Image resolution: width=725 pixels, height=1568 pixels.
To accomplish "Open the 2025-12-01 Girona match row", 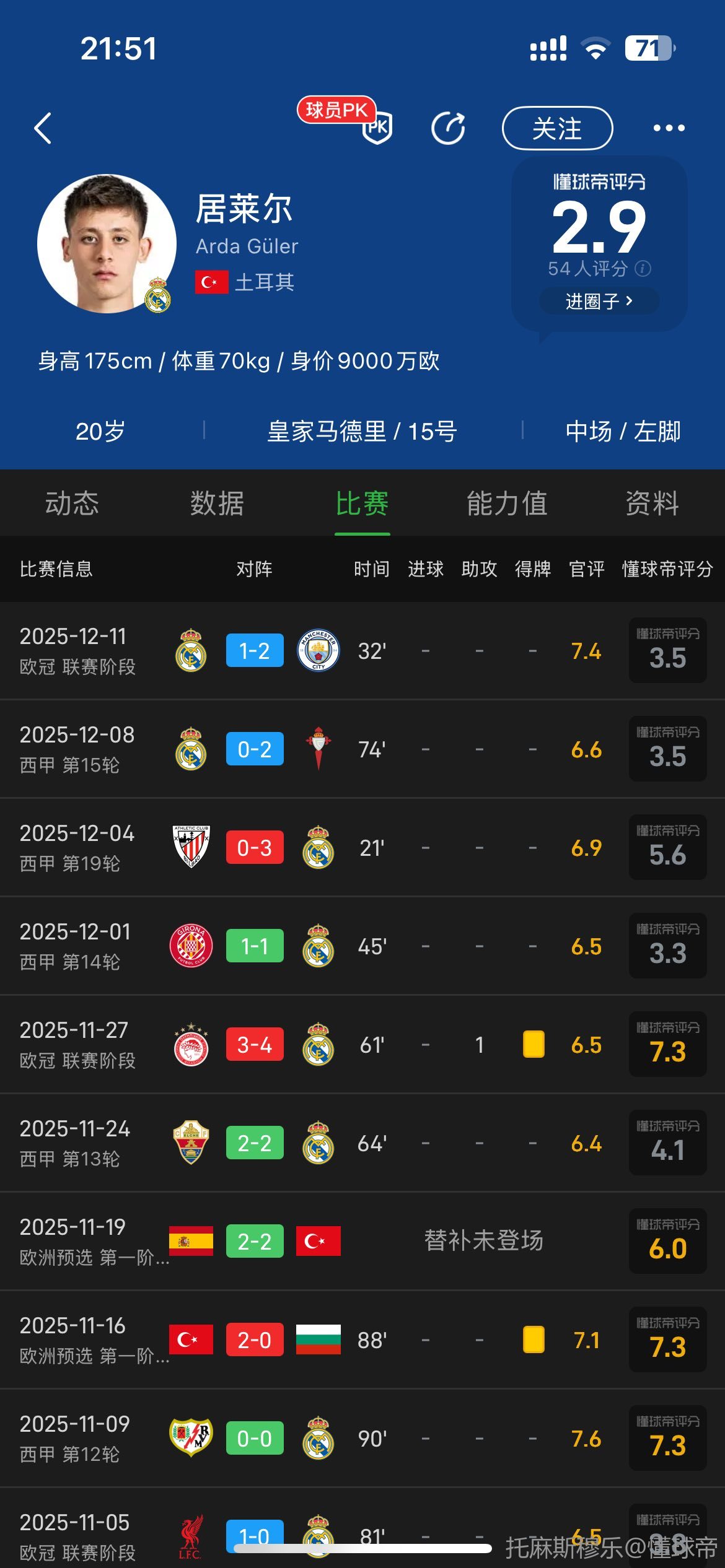I will click(362, 946).
